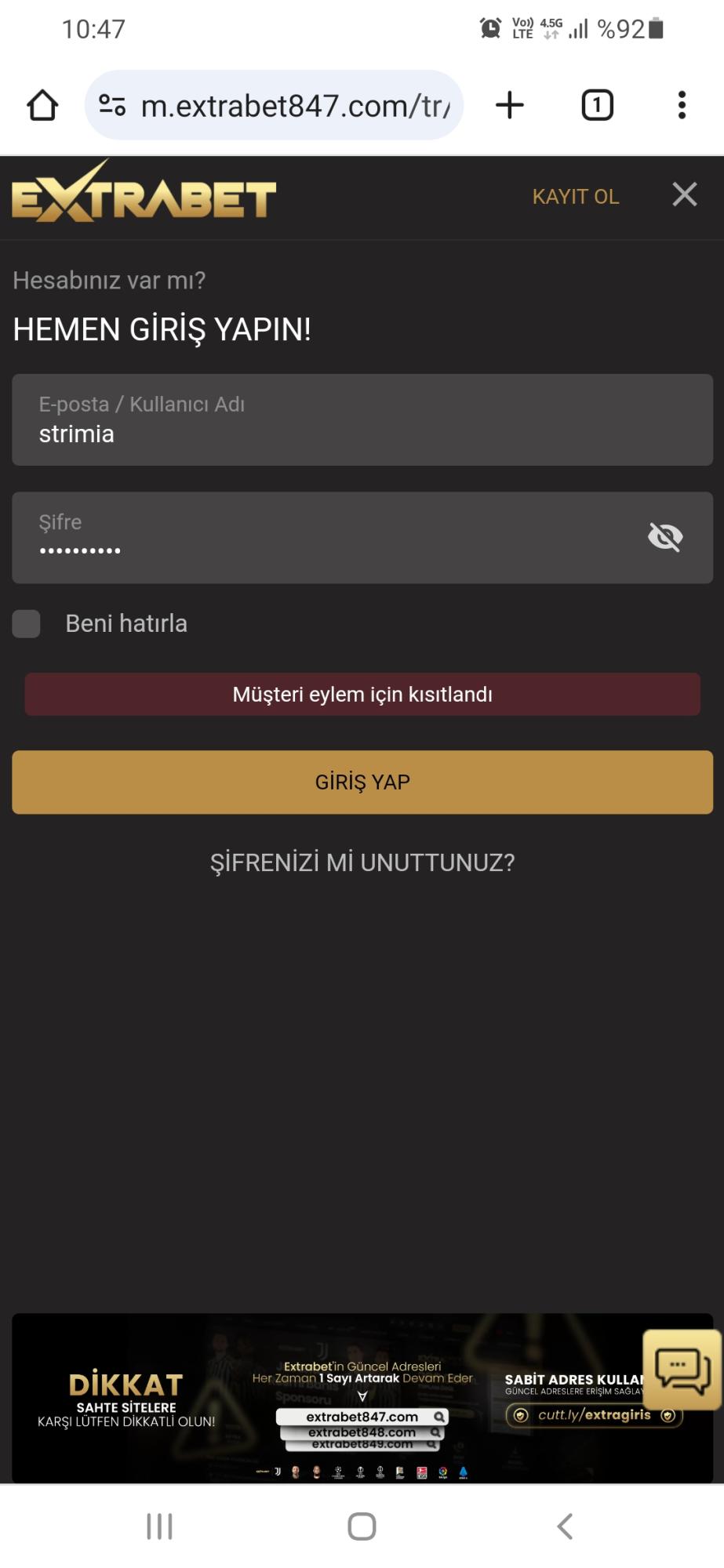Open the live chat bubble
The width and height of the screenshot is (724, 1568).
point(682,1370)
